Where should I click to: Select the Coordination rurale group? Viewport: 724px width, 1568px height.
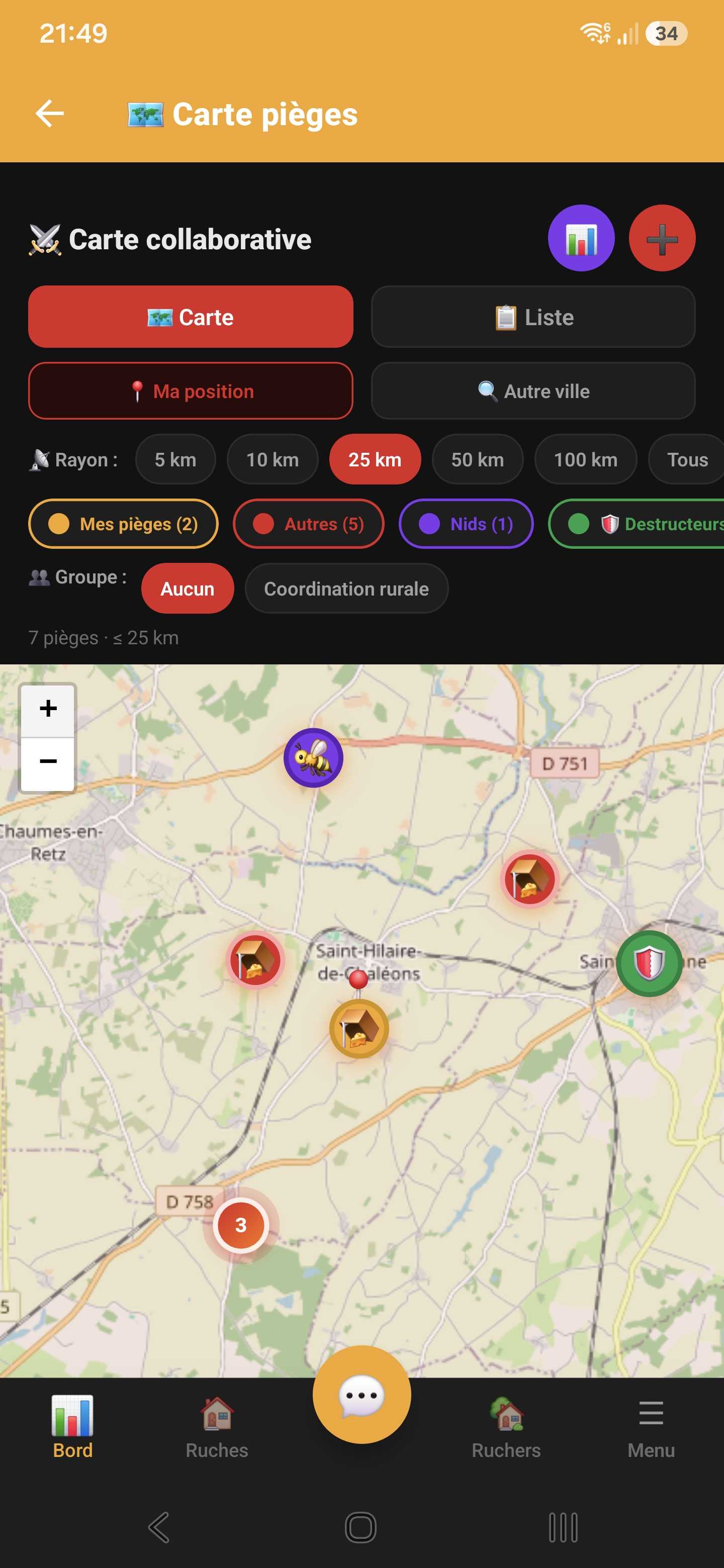(346, 589)
